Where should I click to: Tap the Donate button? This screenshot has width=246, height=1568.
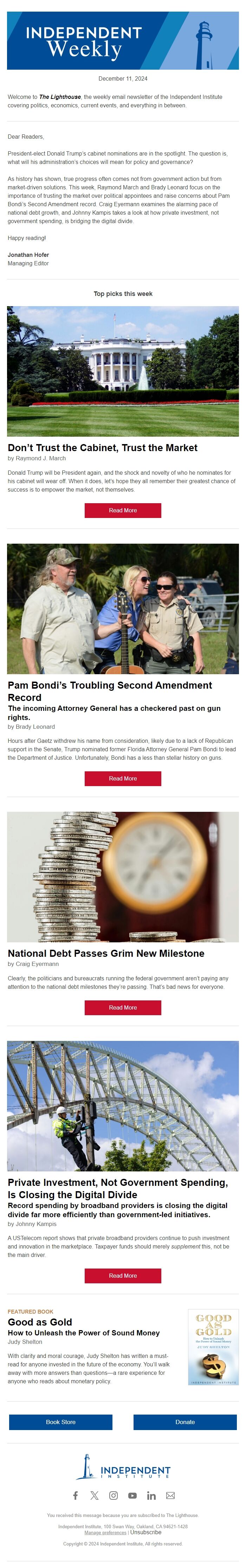click(x=184, y=1421)
